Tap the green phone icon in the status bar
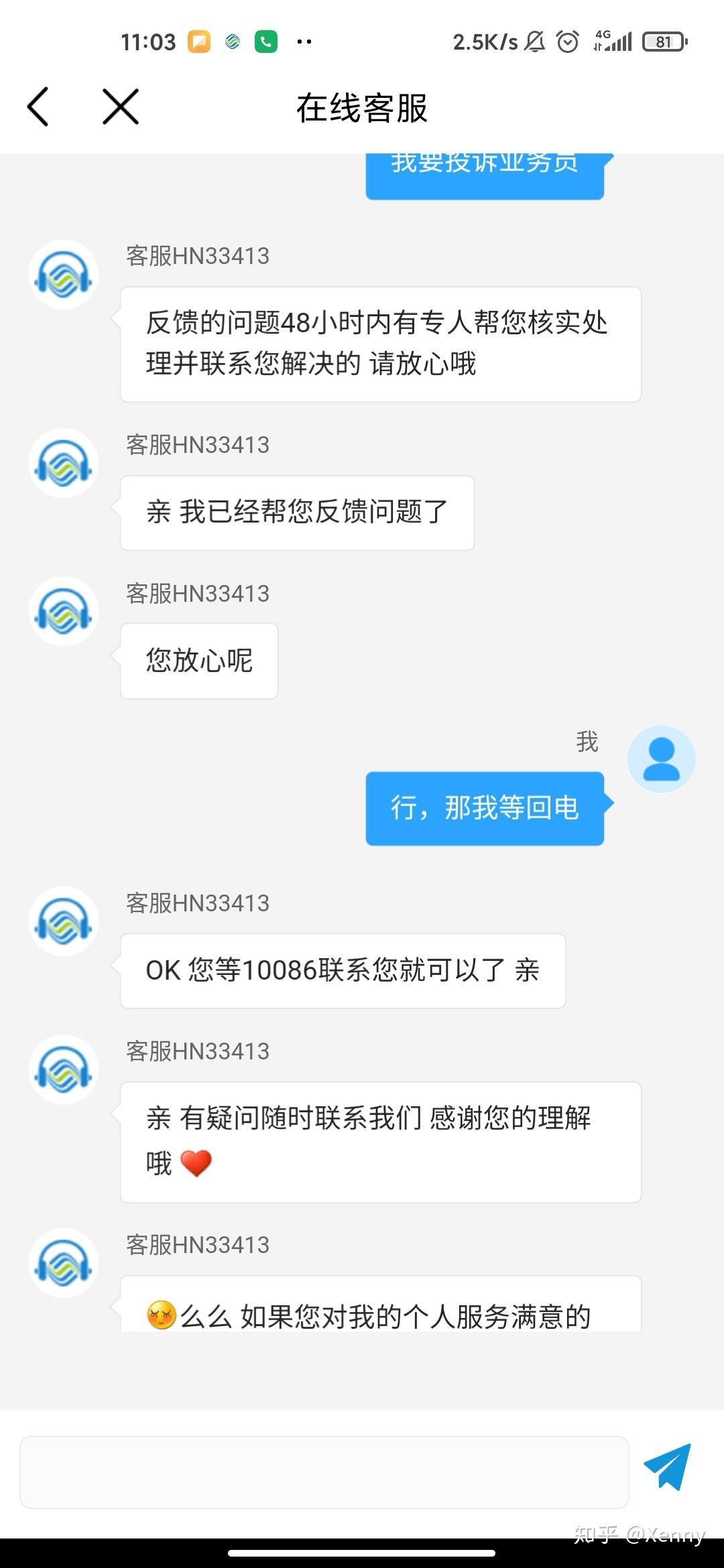 point(265,42)
